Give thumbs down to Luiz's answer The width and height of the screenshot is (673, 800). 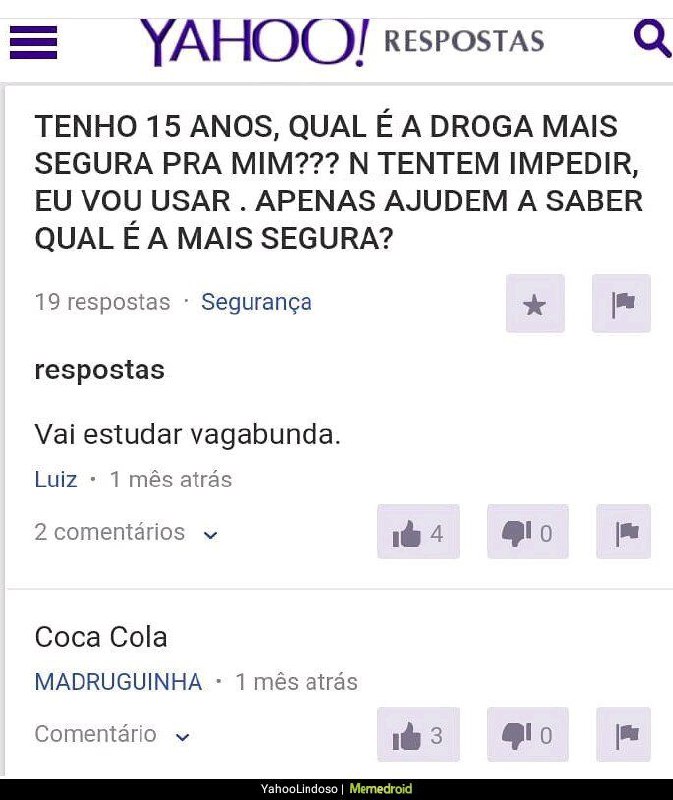[528, 532]
